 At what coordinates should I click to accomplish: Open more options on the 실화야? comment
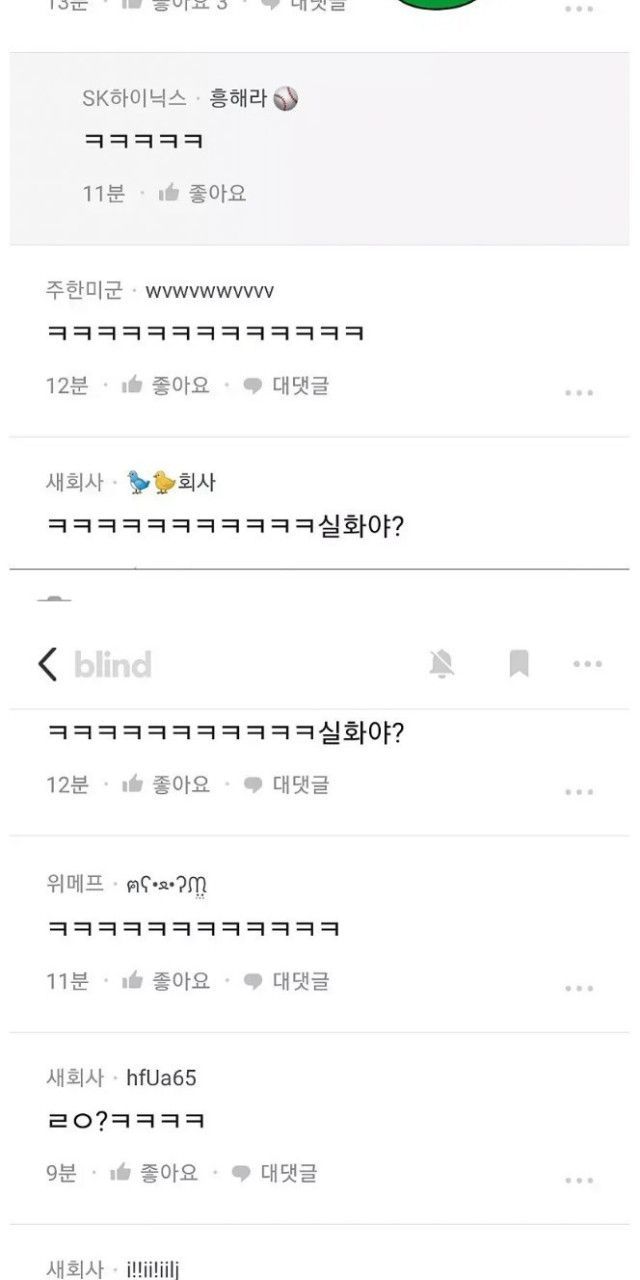click(x=579, y=792)
